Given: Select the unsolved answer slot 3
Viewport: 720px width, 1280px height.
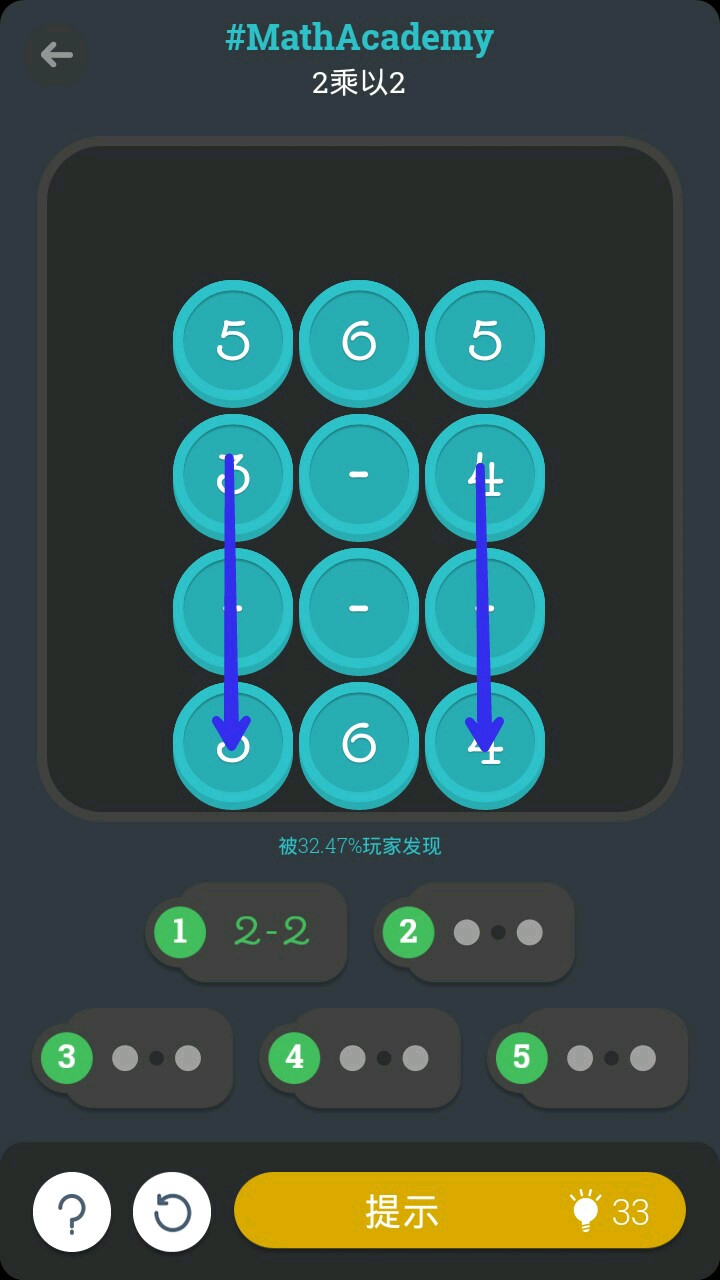Looking at the screenshot, I should pos(134,1058).
